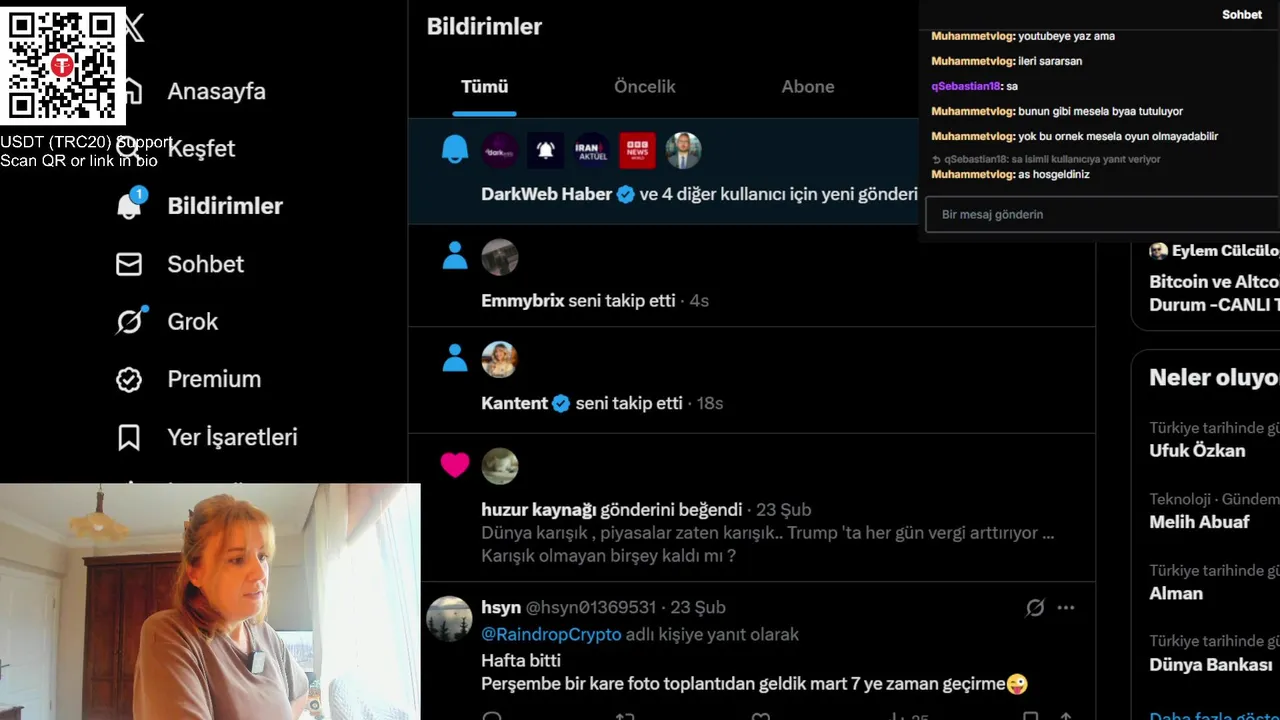Switch to the Tümü tab
Image resolution: width=1280 pixels, height=720 pixels.
point(484,87)
